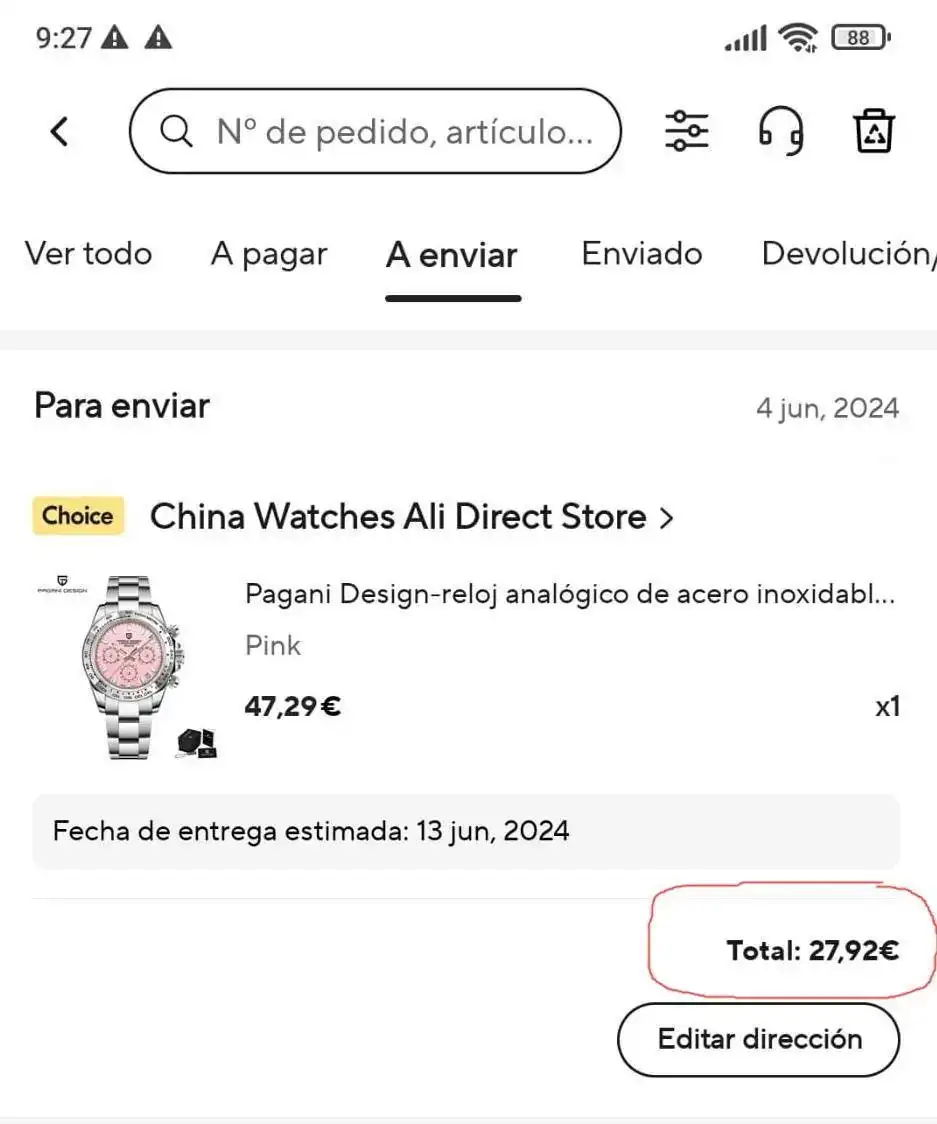The width and height of the screenshot is (937, 1124).
Task: Open the order filter options
Action: click(687, 131)
